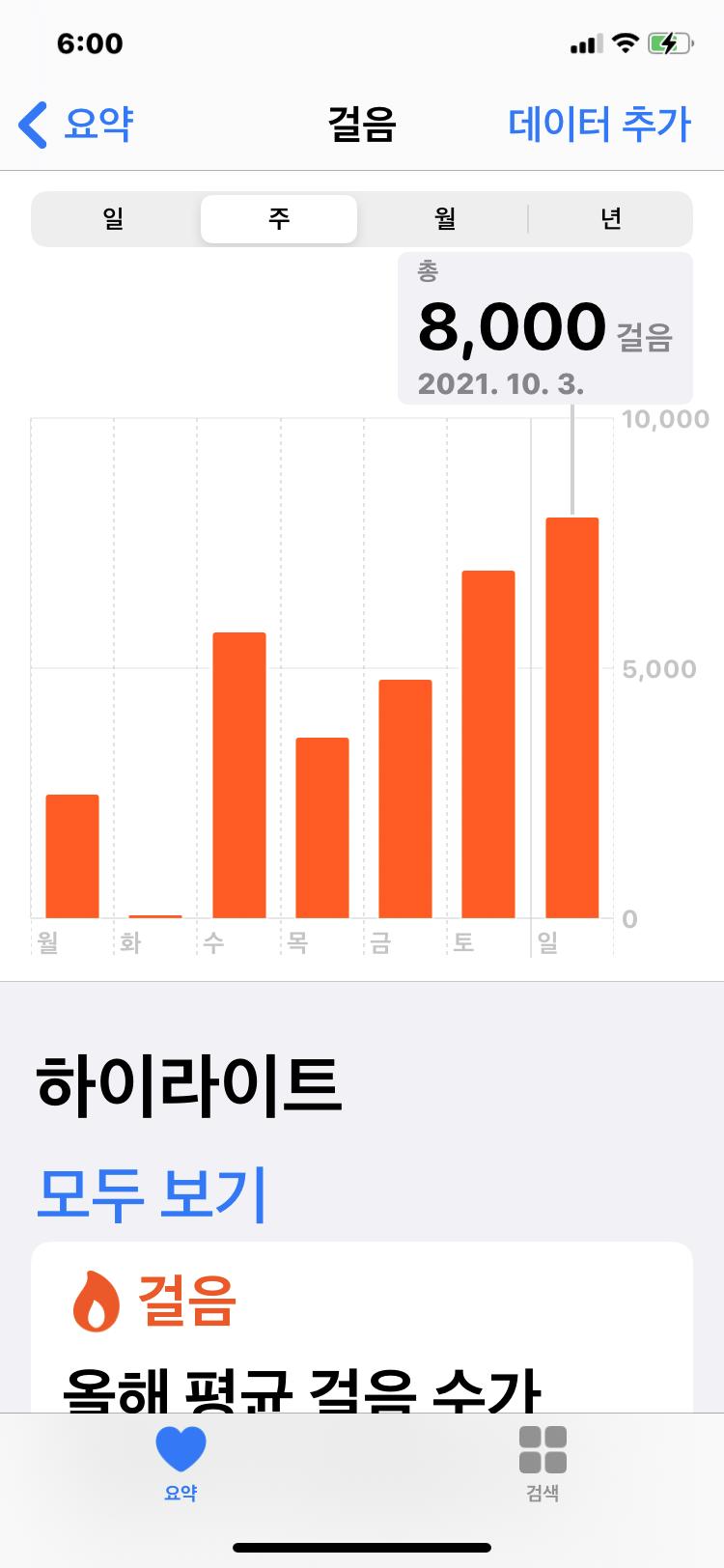Tap 데이터 추가 to add data
Image resolution: width=724 pixels, height=1568 pixels.
599,126
